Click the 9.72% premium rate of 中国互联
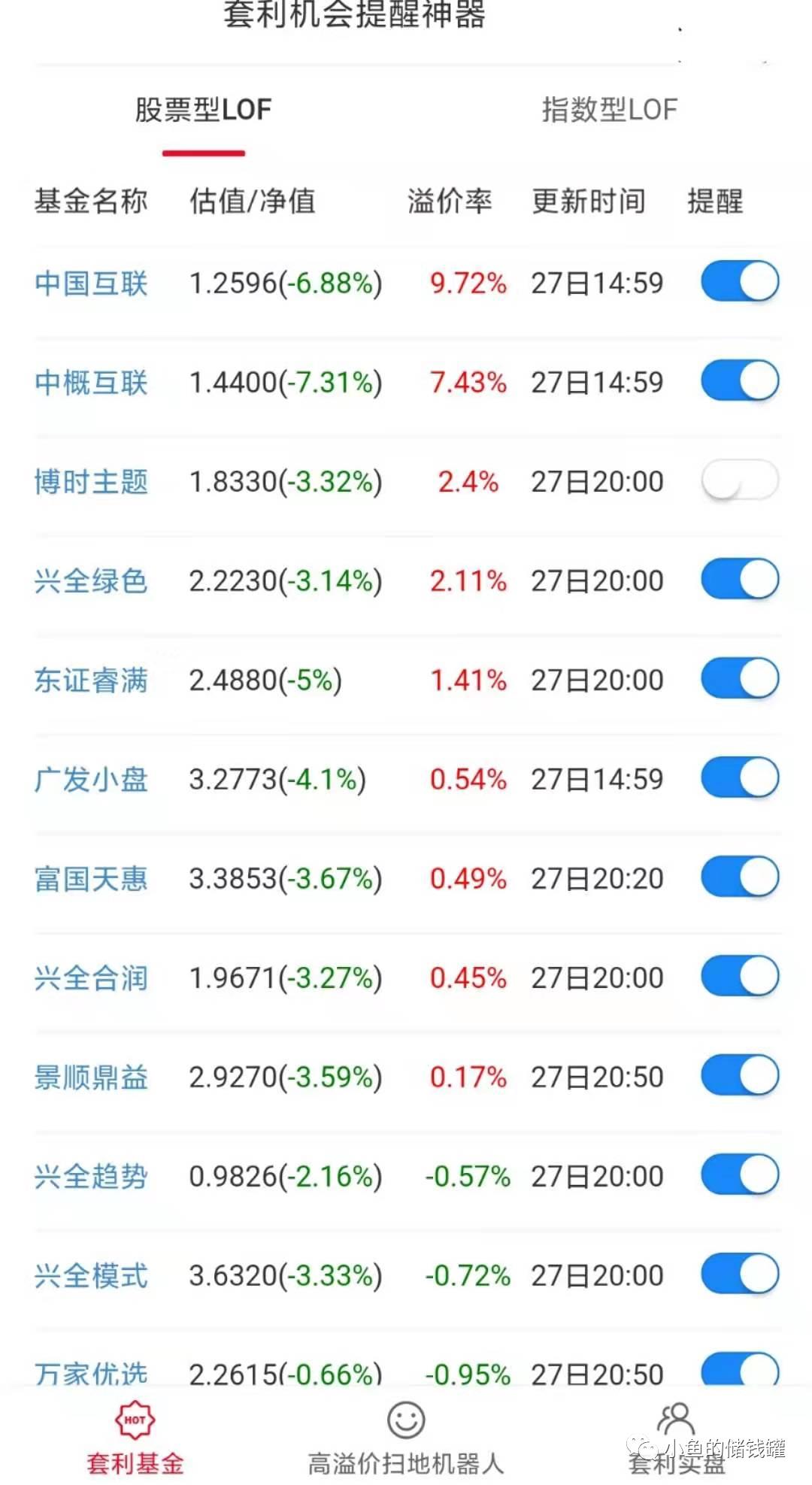 467,283
